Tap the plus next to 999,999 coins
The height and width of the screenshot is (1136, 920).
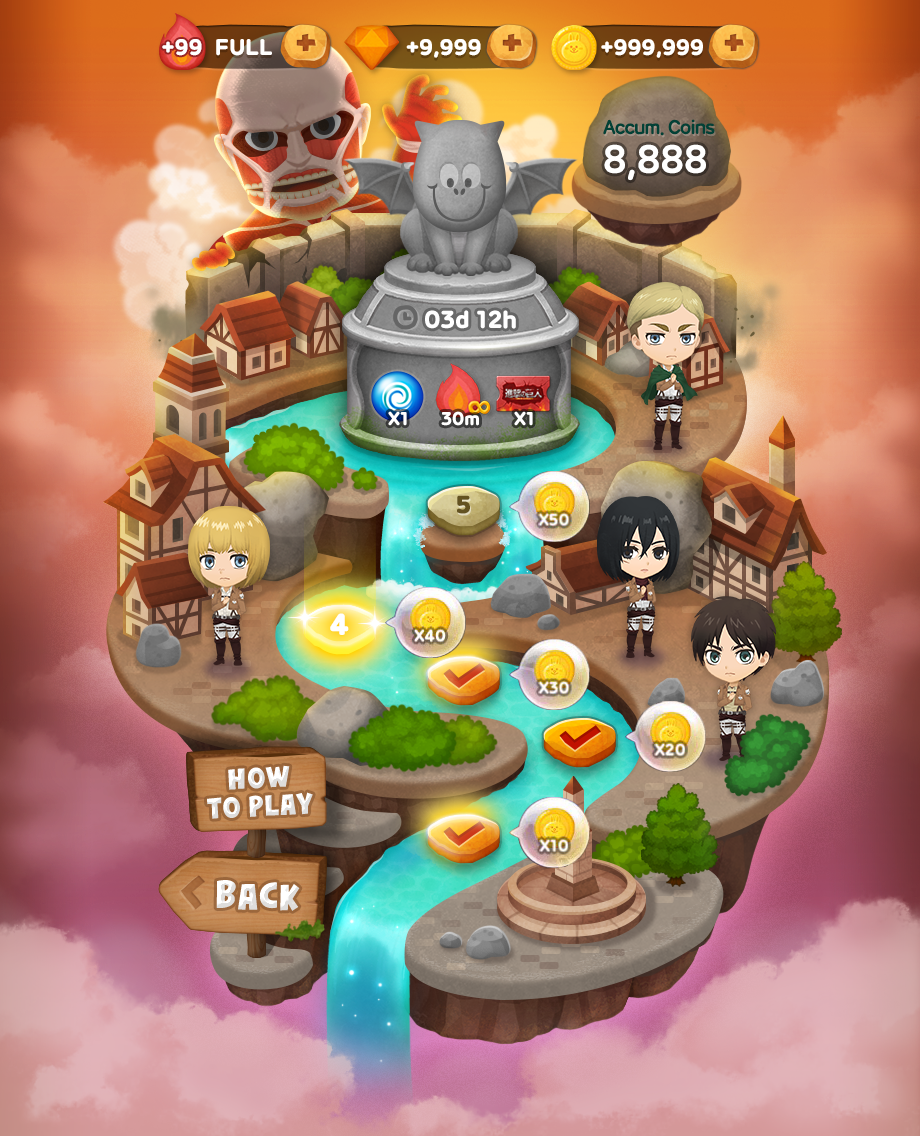pyautogui.click(x=733, y=46)
